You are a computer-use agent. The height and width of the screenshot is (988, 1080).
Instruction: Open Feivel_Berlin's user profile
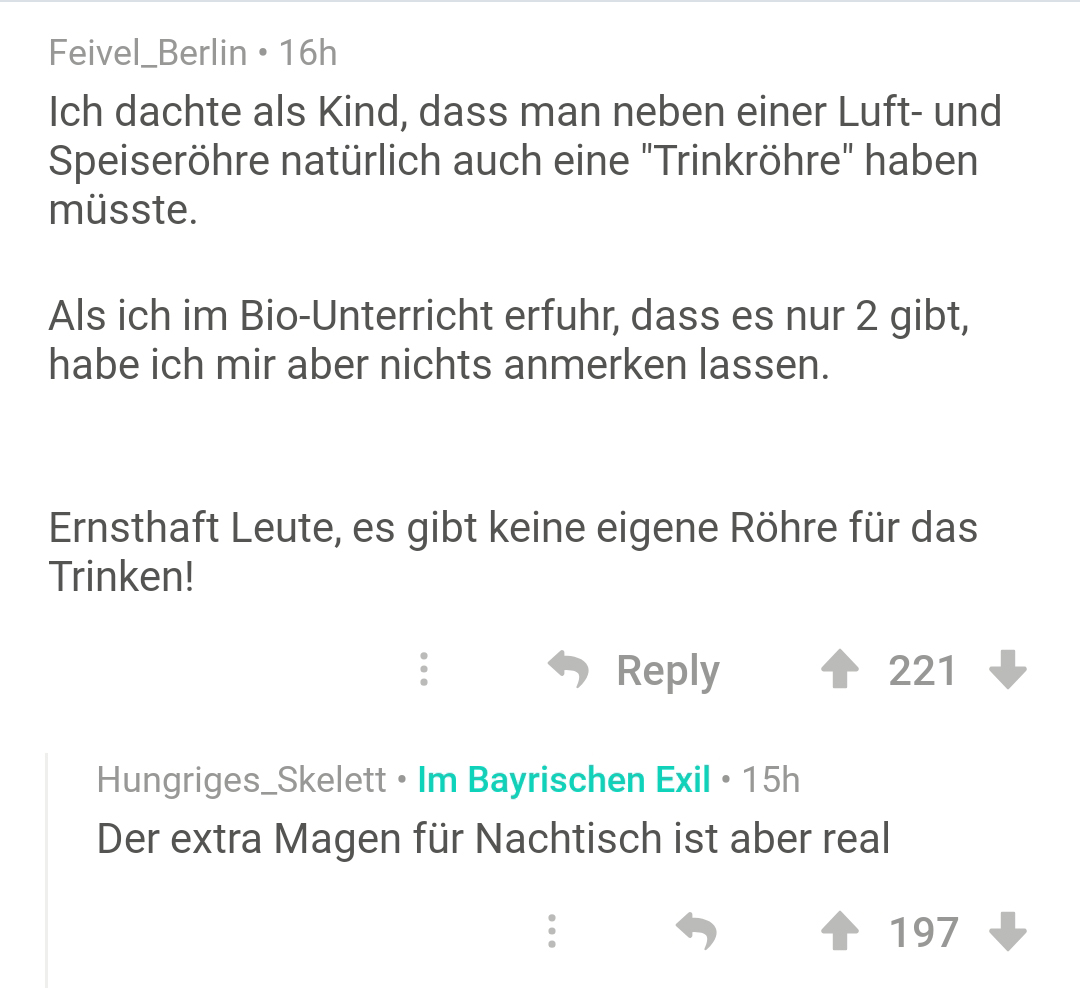pyautogui.click(x=148, y=52)
